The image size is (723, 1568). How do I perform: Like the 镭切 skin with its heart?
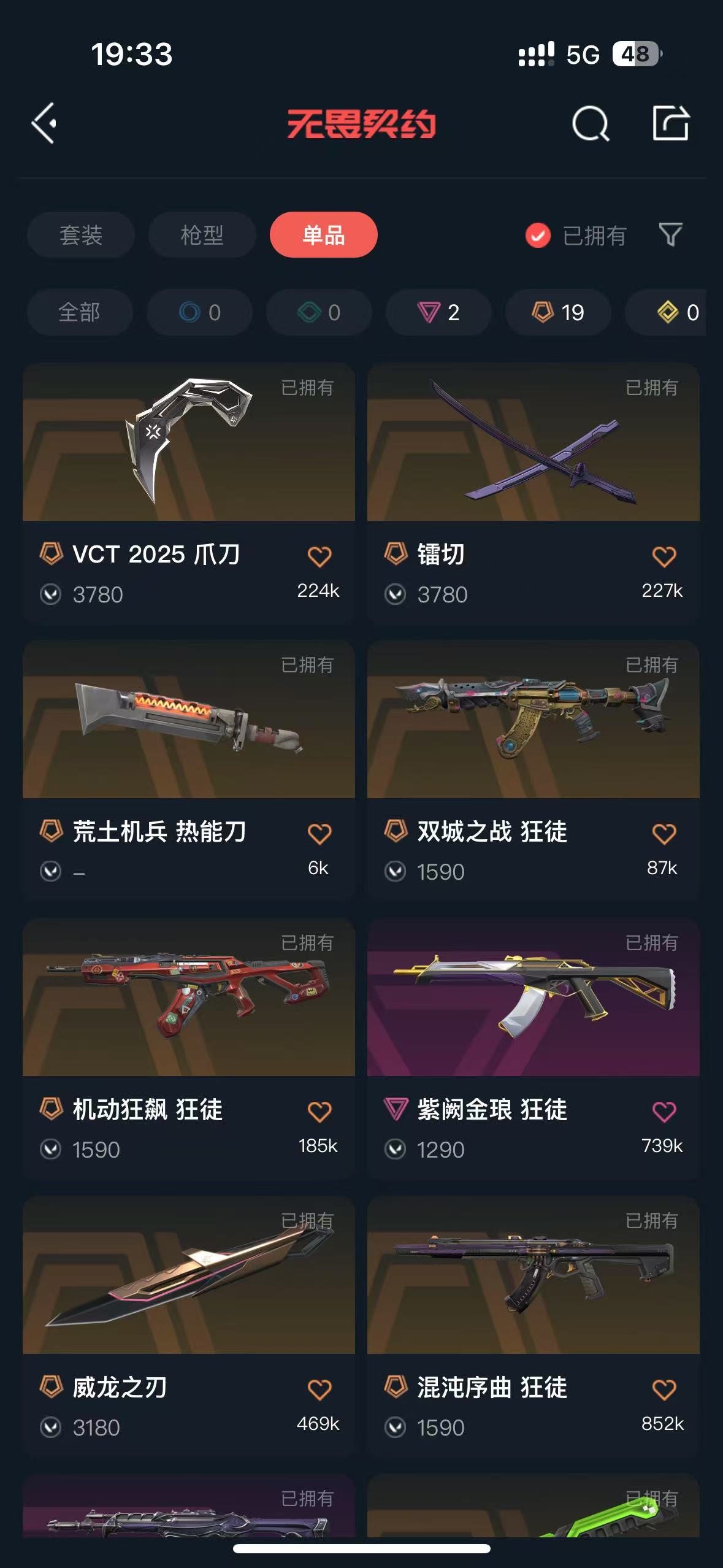664,556
